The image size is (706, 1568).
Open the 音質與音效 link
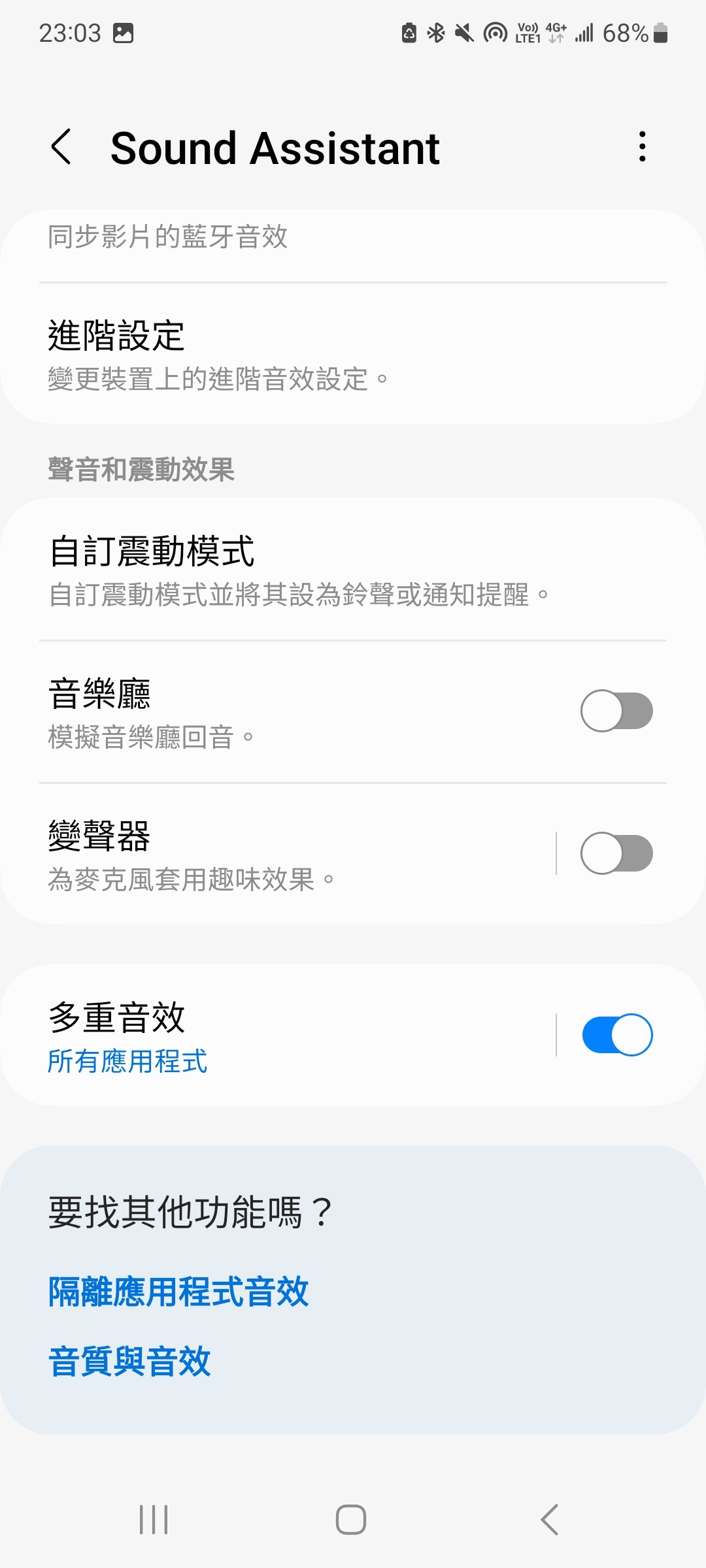click(129, 1362)
